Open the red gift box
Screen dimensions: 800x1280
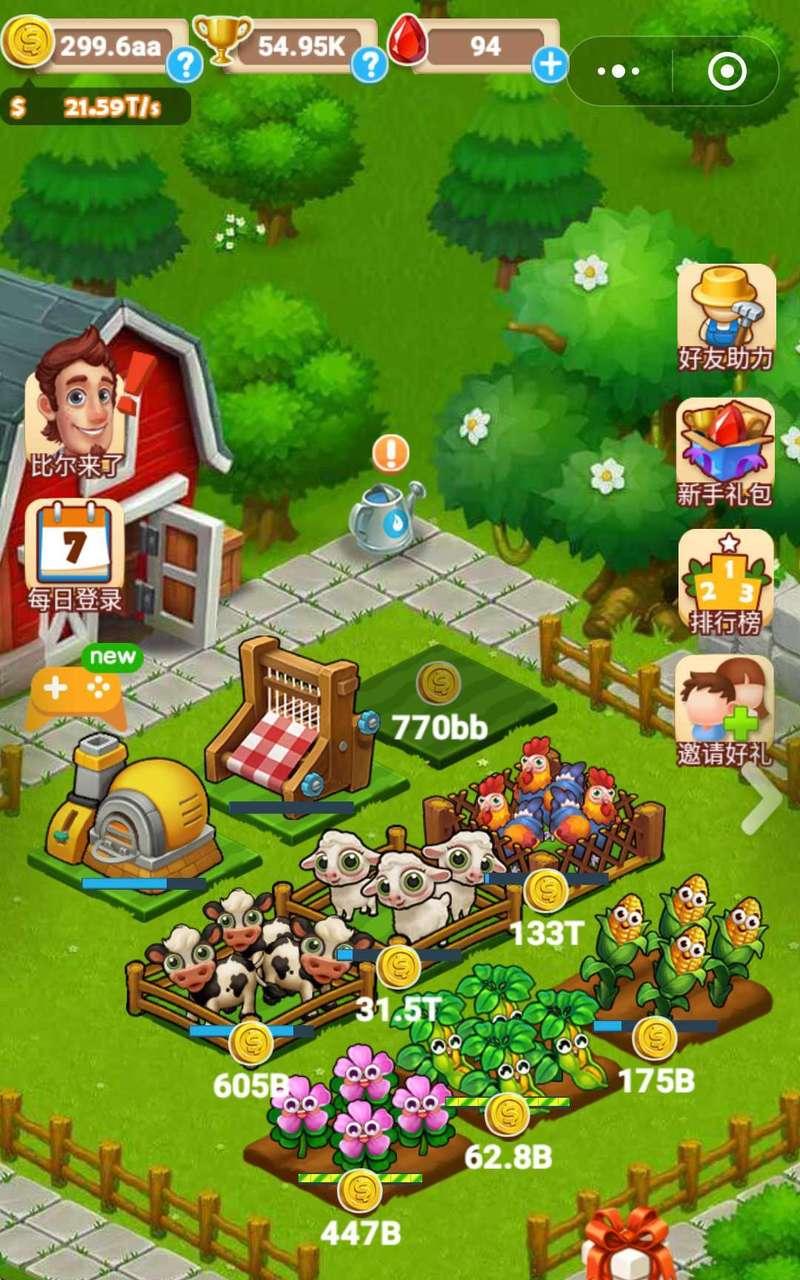(x=628, y=1245)
